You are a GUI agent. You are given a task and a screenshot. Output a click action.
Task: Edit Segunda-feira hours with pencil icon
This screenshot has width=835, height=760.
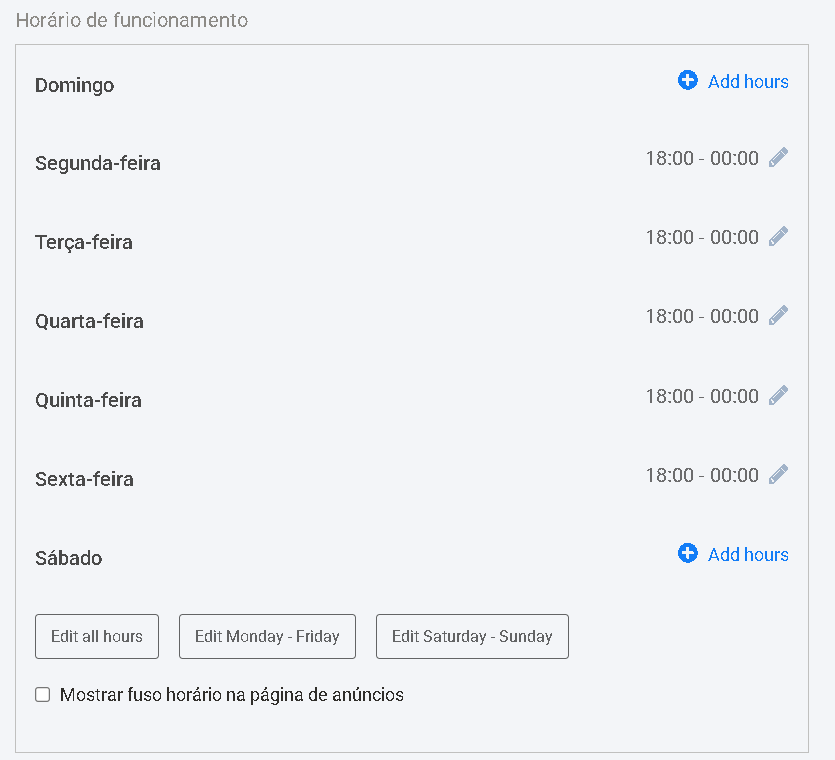coord(778,158)
